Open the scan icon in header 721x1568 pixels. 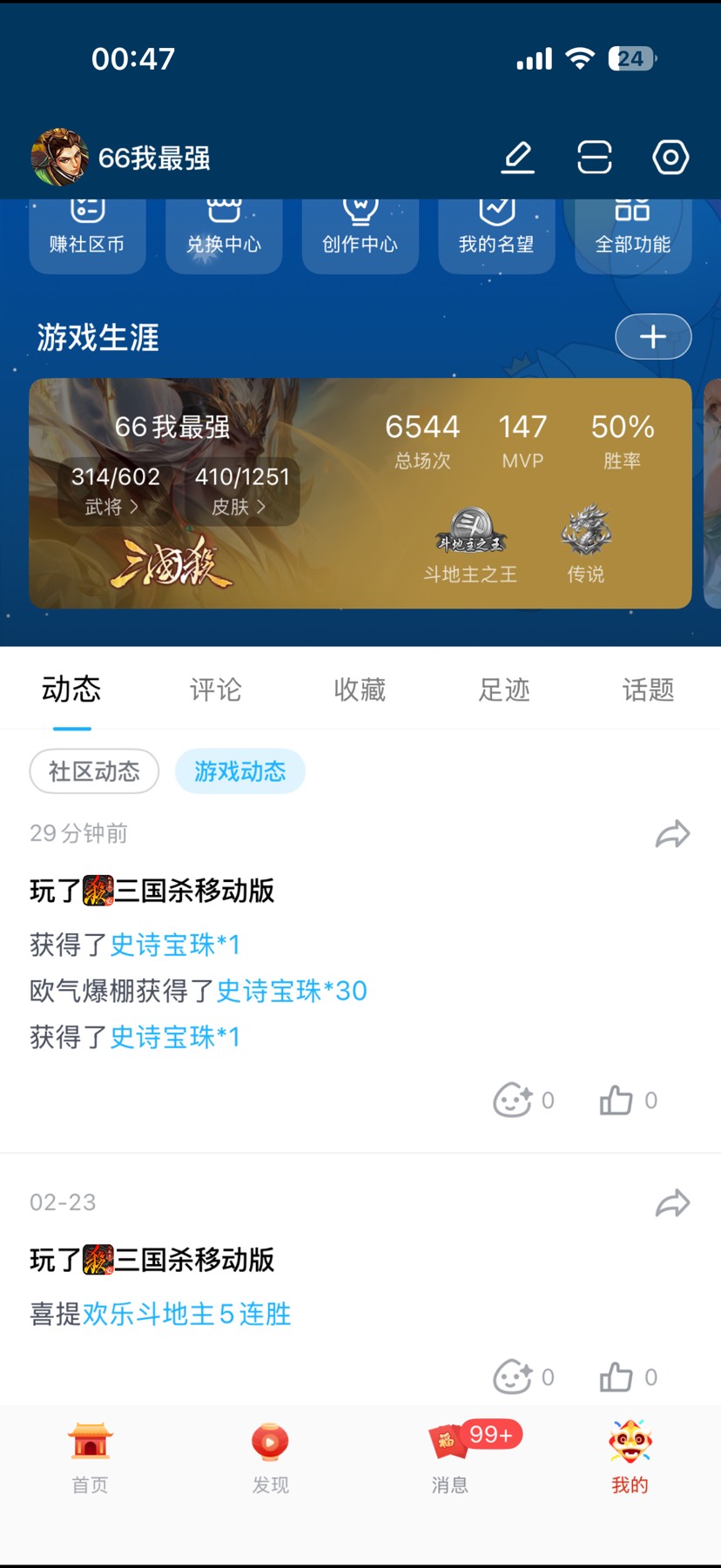click(595, 158)
